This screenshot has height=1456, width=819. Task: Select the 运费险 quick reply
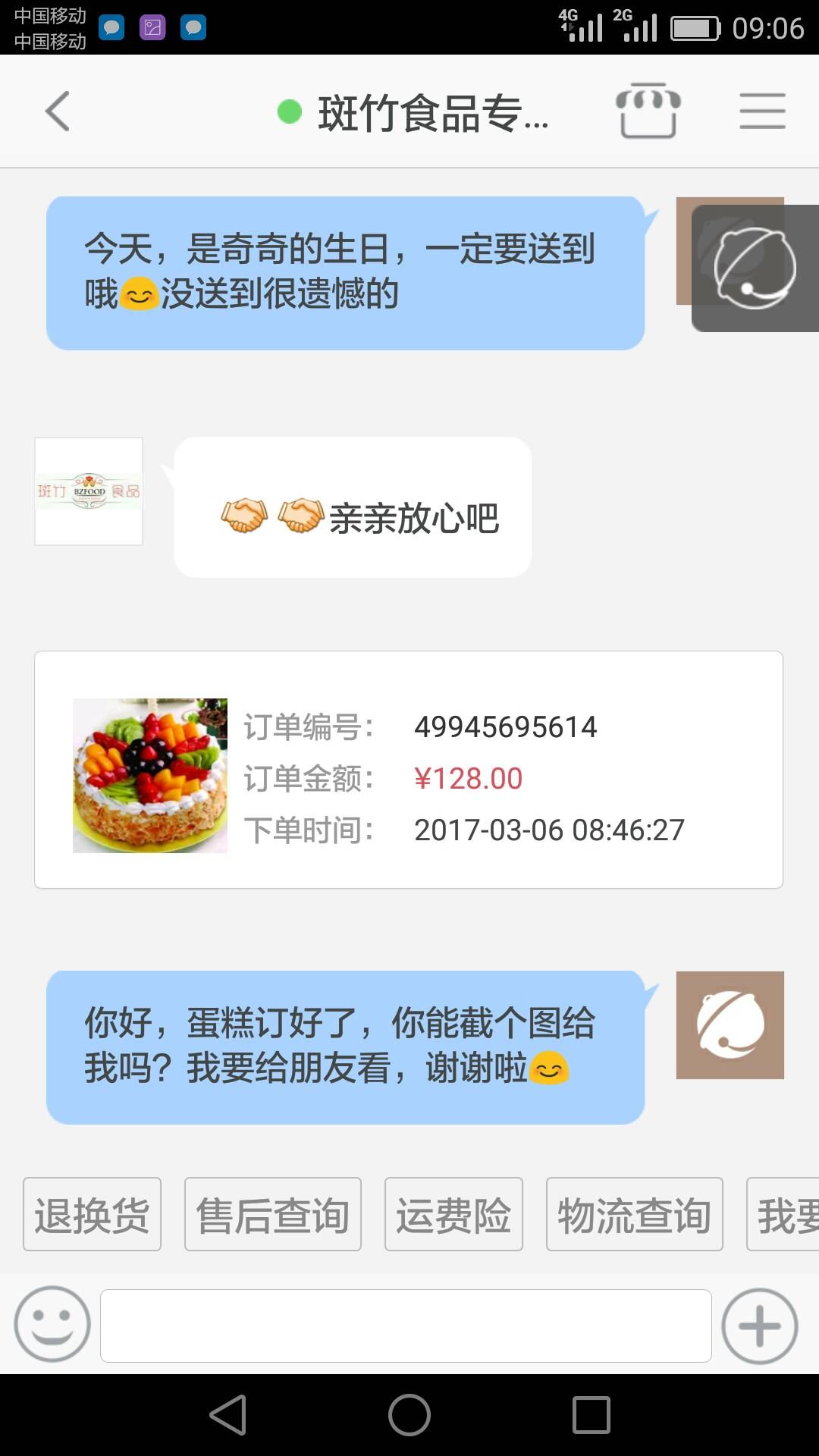pos(453,1214)
